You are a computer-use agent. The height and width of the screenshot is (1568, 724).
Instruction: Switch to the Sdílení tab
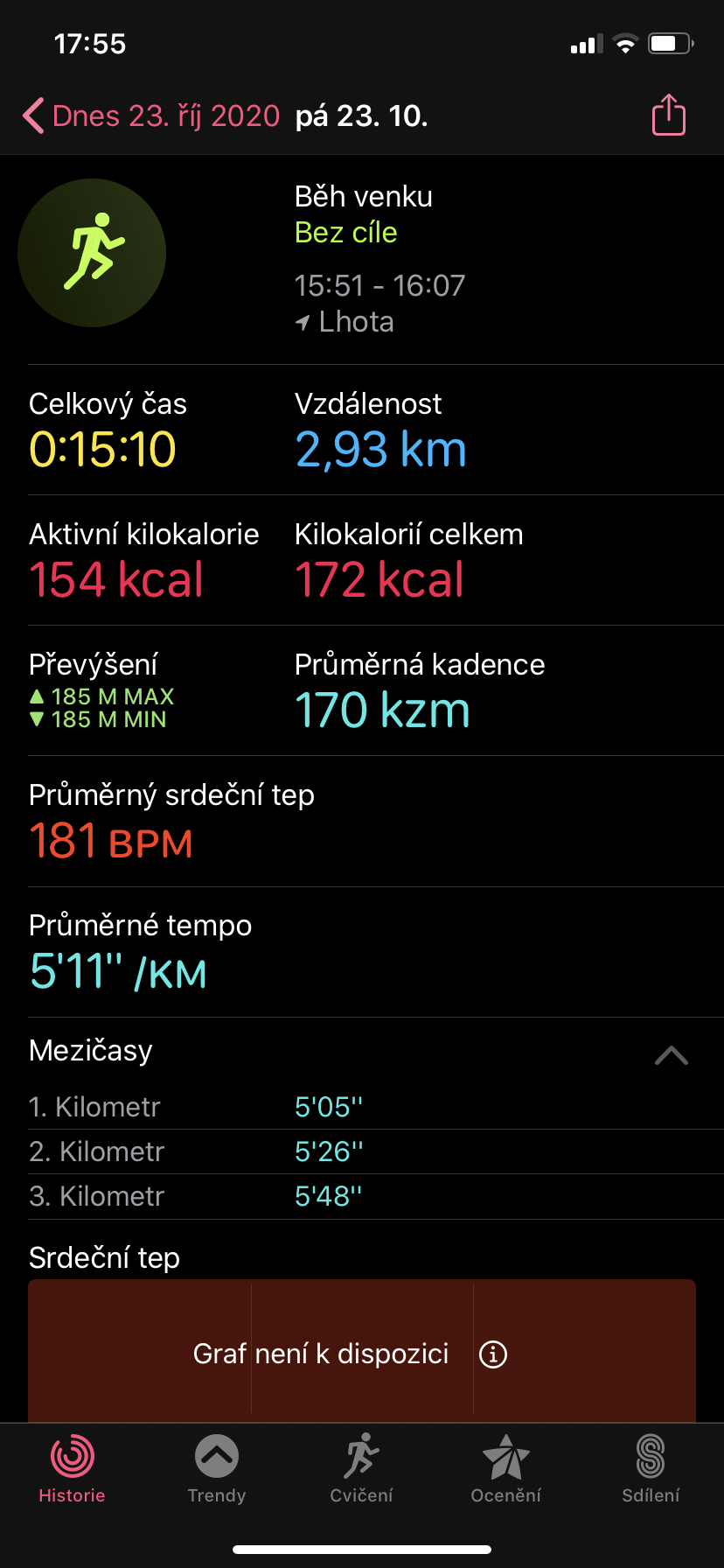coord(651,1470)
